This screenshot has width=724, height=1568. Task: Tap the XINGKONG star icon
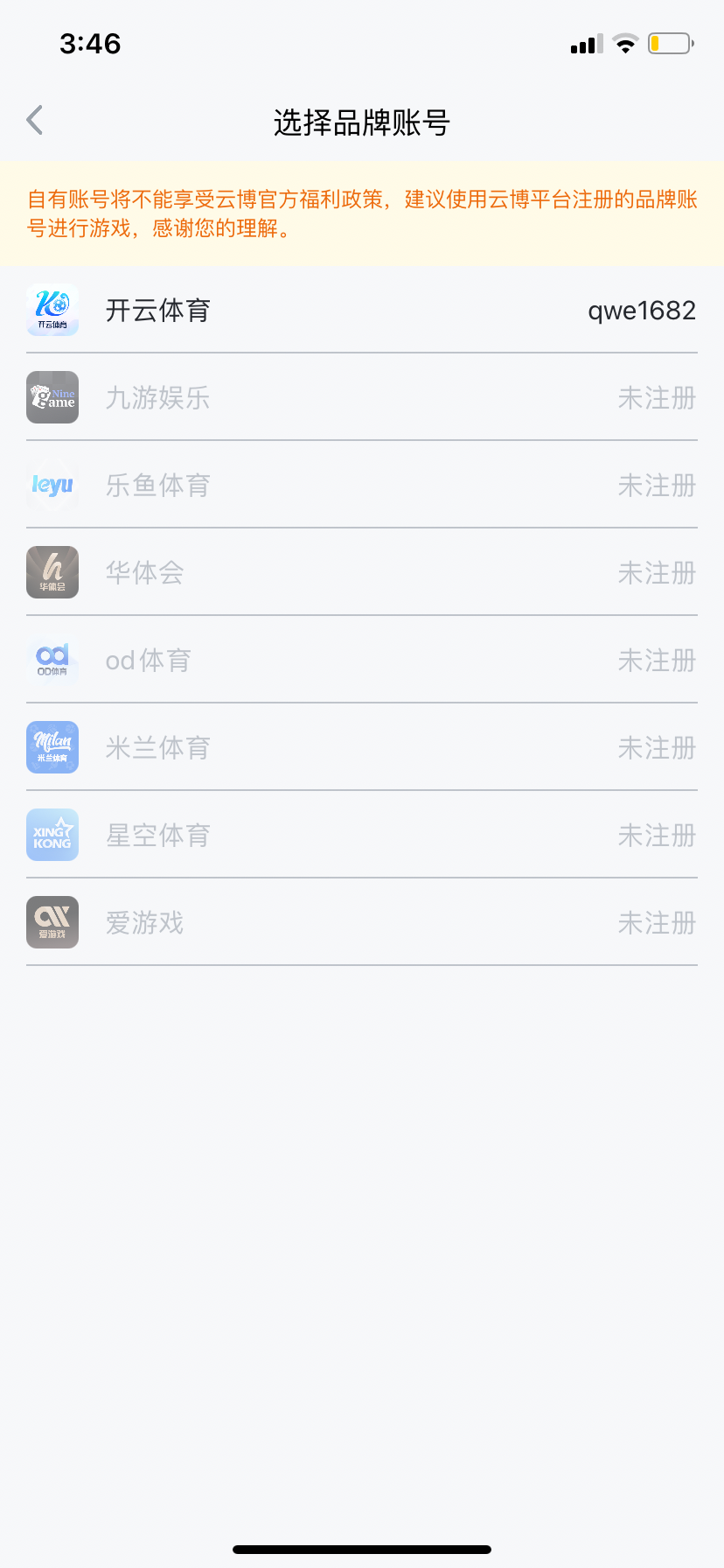(52, 835)
